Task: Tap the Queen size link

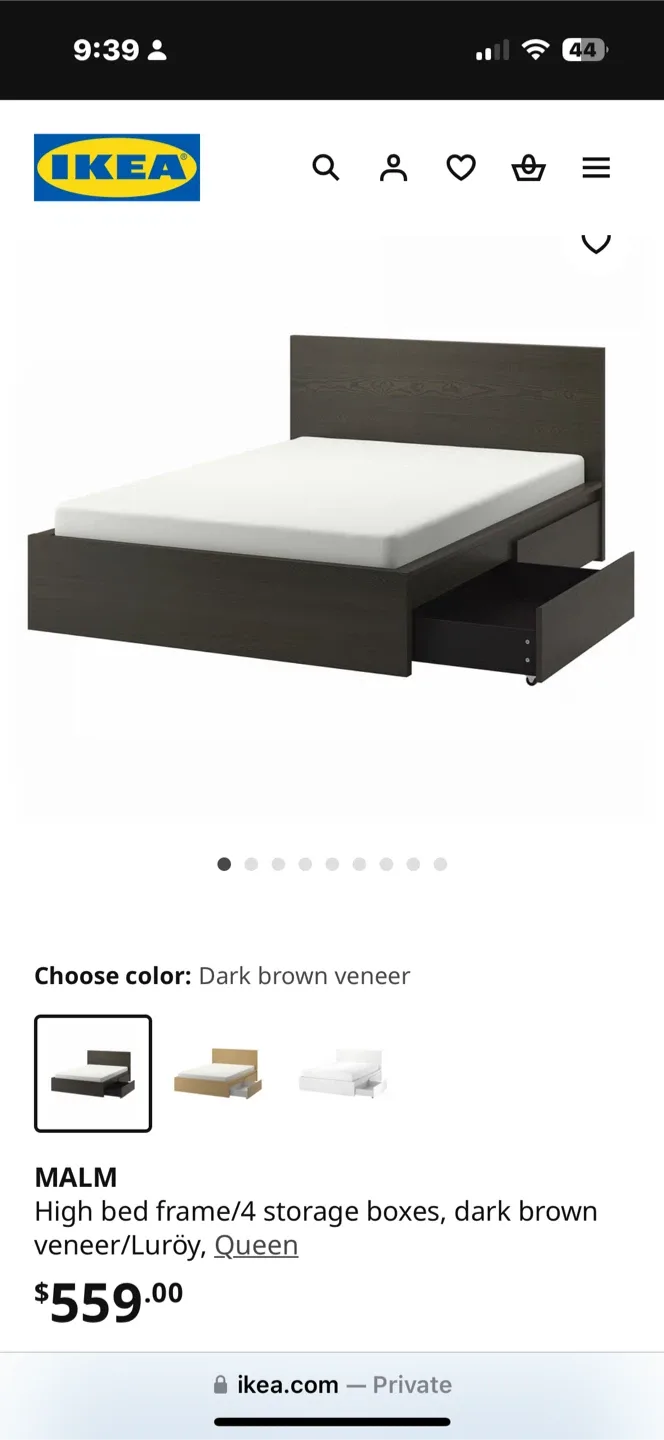Action: (x=256, y=1245)
